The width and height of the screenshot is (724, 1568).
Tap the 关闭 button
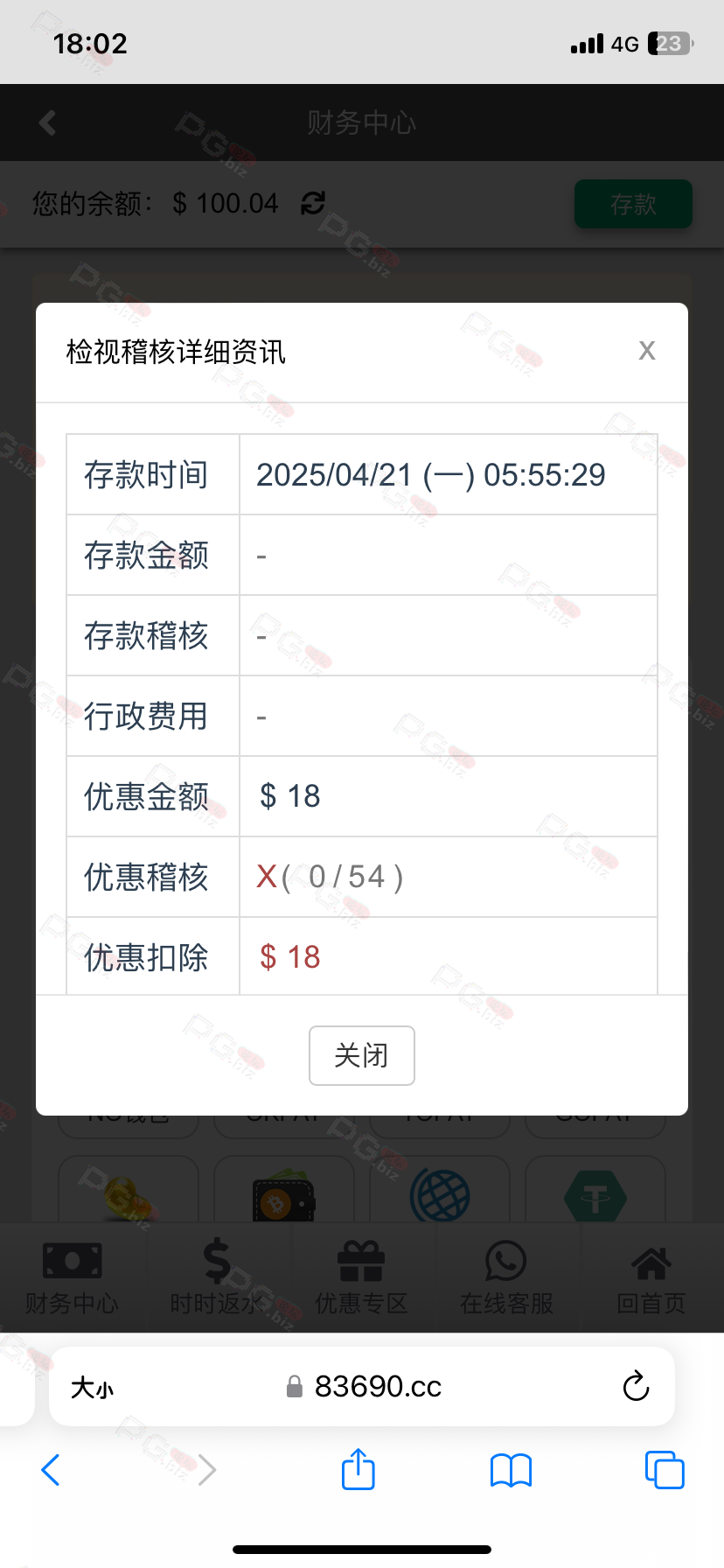pyautogui.click(x=361, y=1055)
